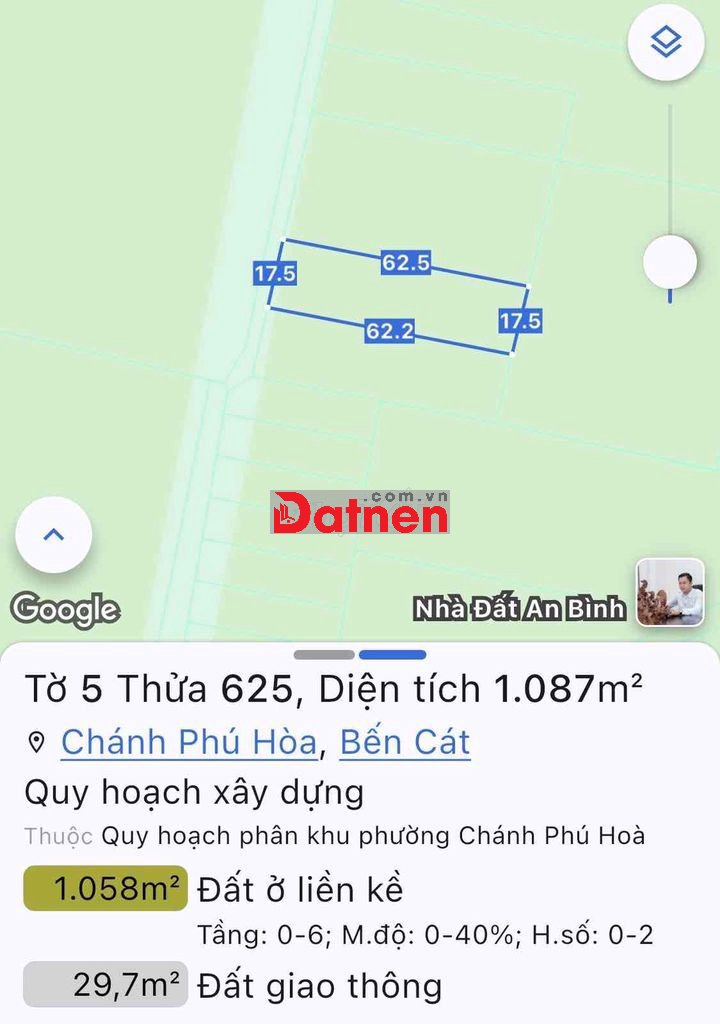Select the gray page indicator pill
720x1024 pixels.
[324, 655]
